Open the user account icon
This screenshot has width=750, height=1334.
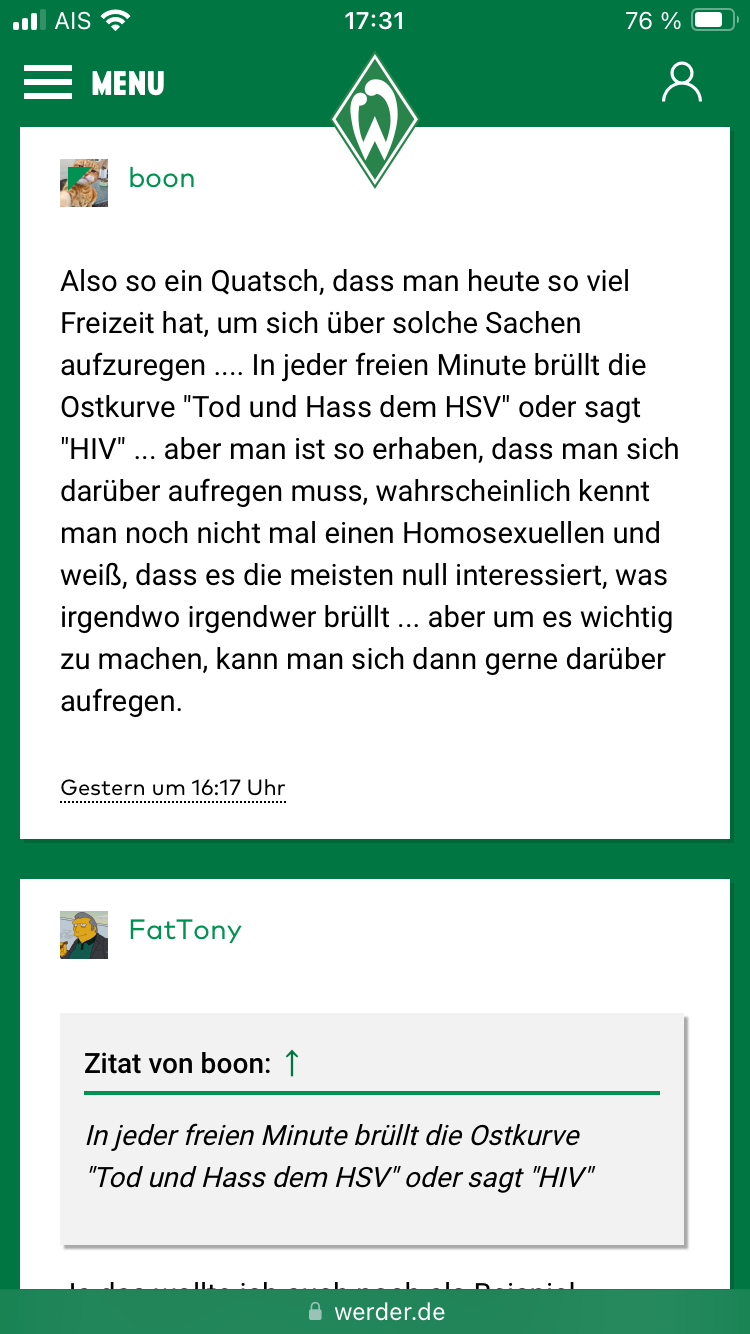682,83
